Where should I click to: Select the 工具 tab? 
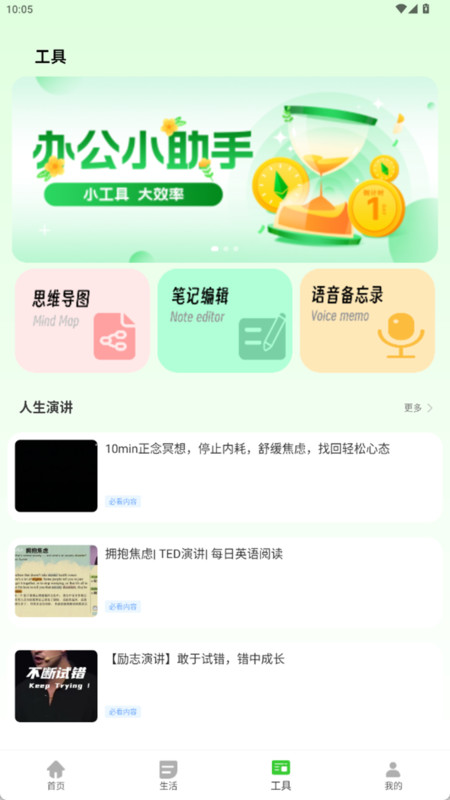pos(281,775)
